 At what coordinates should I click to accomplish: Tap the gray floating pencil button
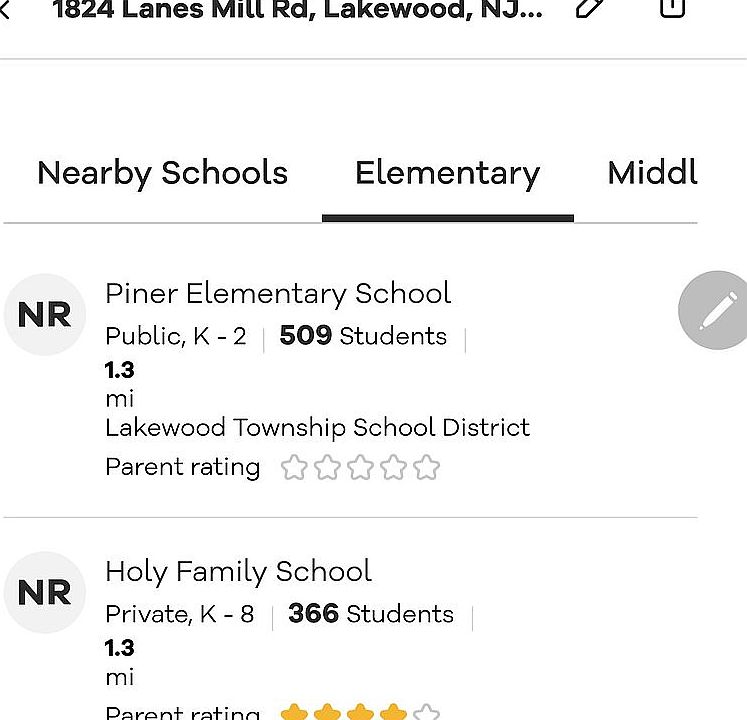coord(713,310)
